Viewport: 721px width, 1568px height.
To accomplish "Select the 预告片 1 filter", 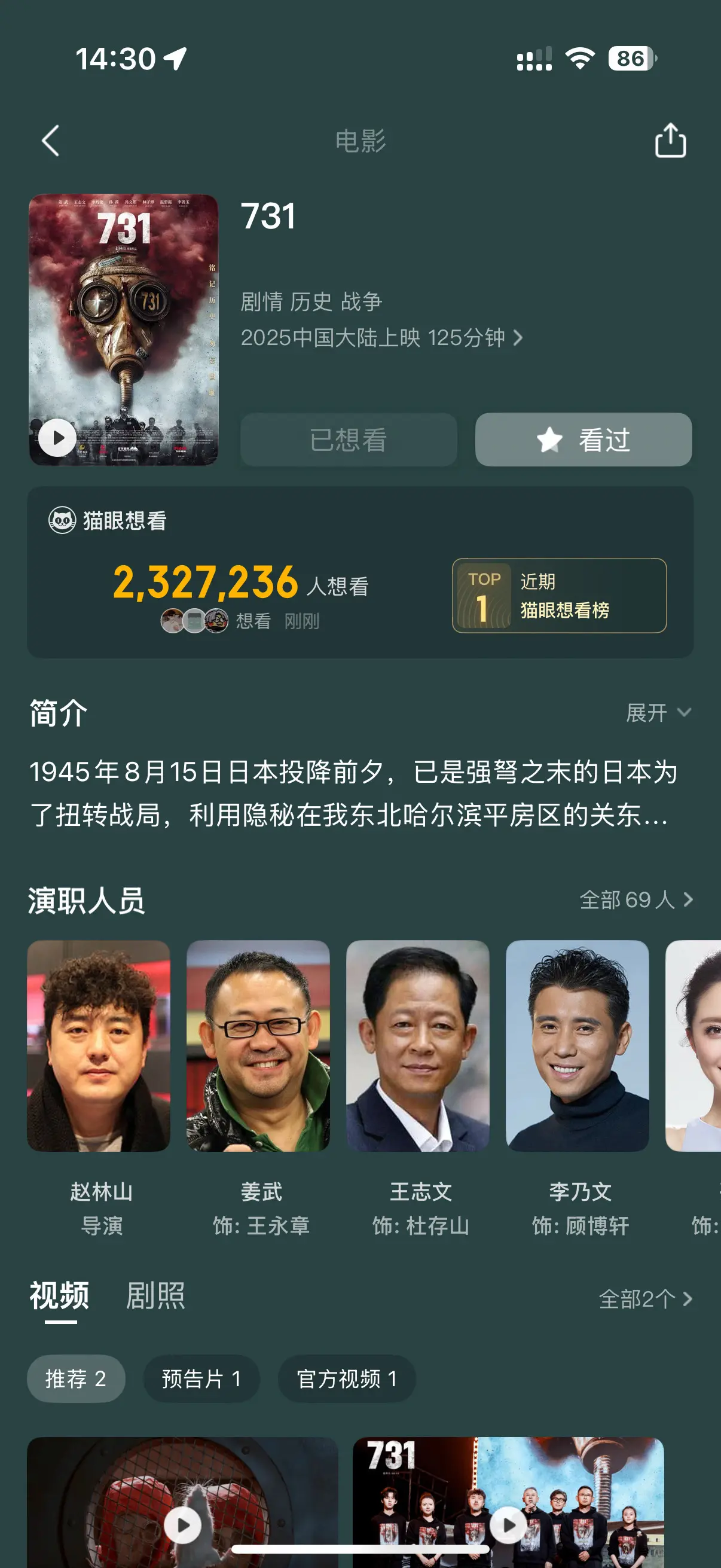I will [x=202, y=1378].
